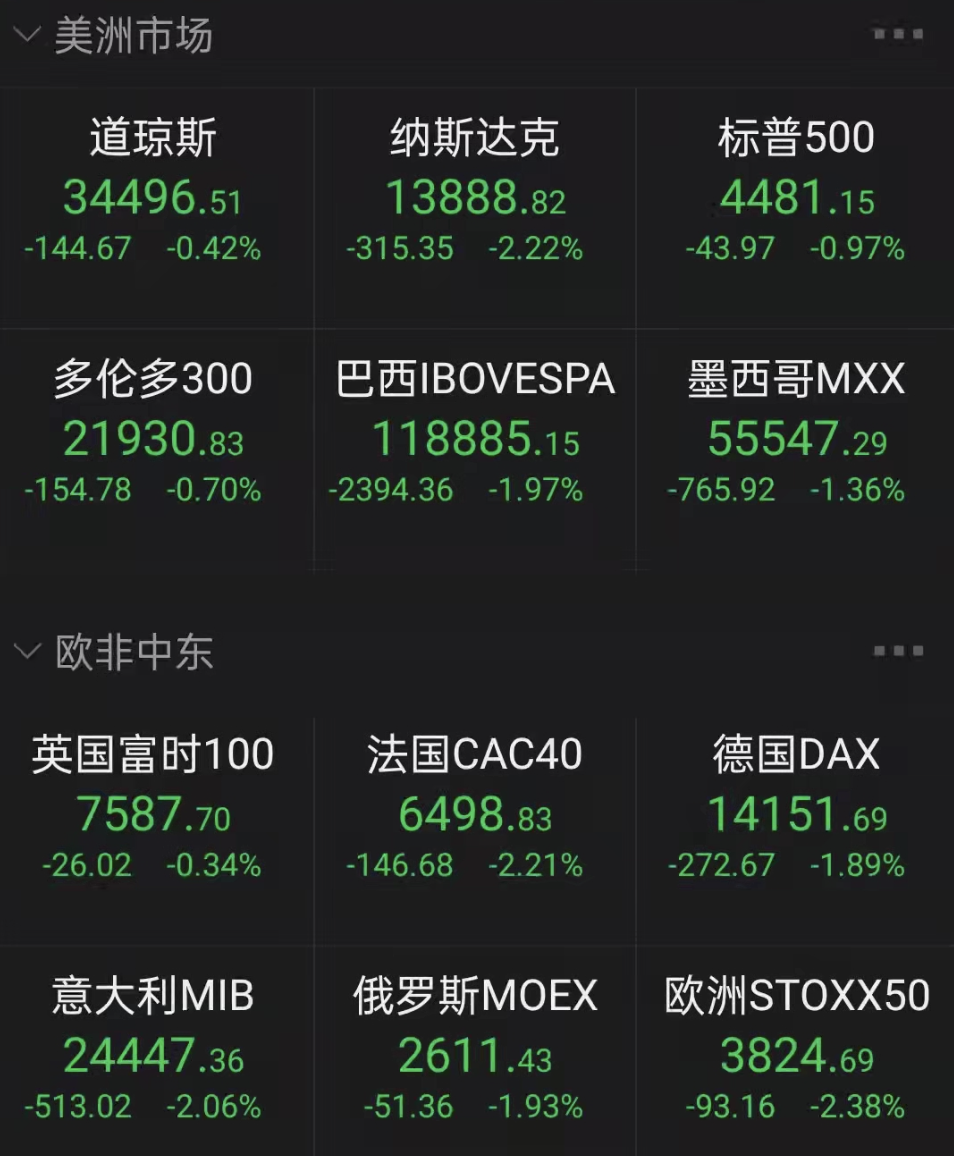954x1156 pixels.
Task: View 俄罗斯MOEX index details
Action: click(x=474, y=1052)
